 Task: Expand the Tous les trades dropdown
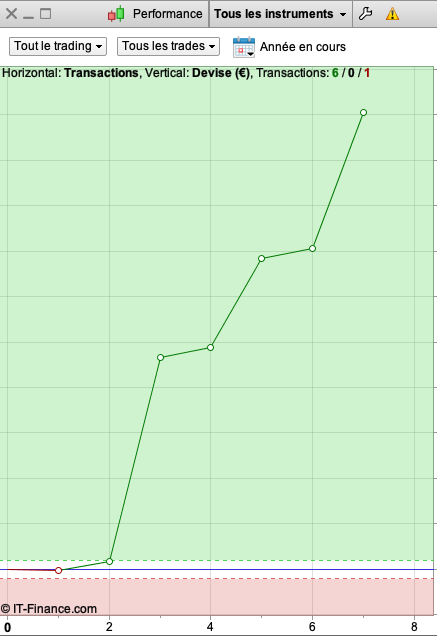pyautogui.click(x=168, y=46)
